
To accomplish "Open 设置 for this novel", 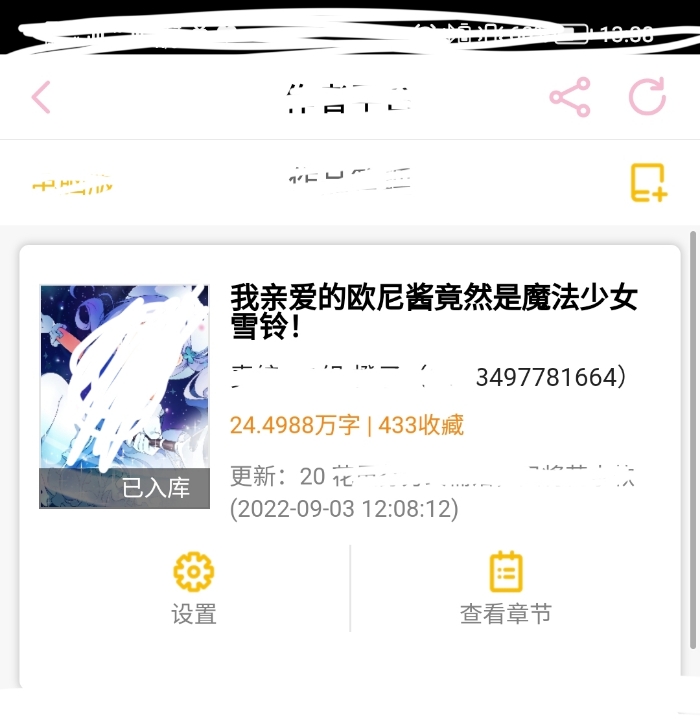I will 194,589.
